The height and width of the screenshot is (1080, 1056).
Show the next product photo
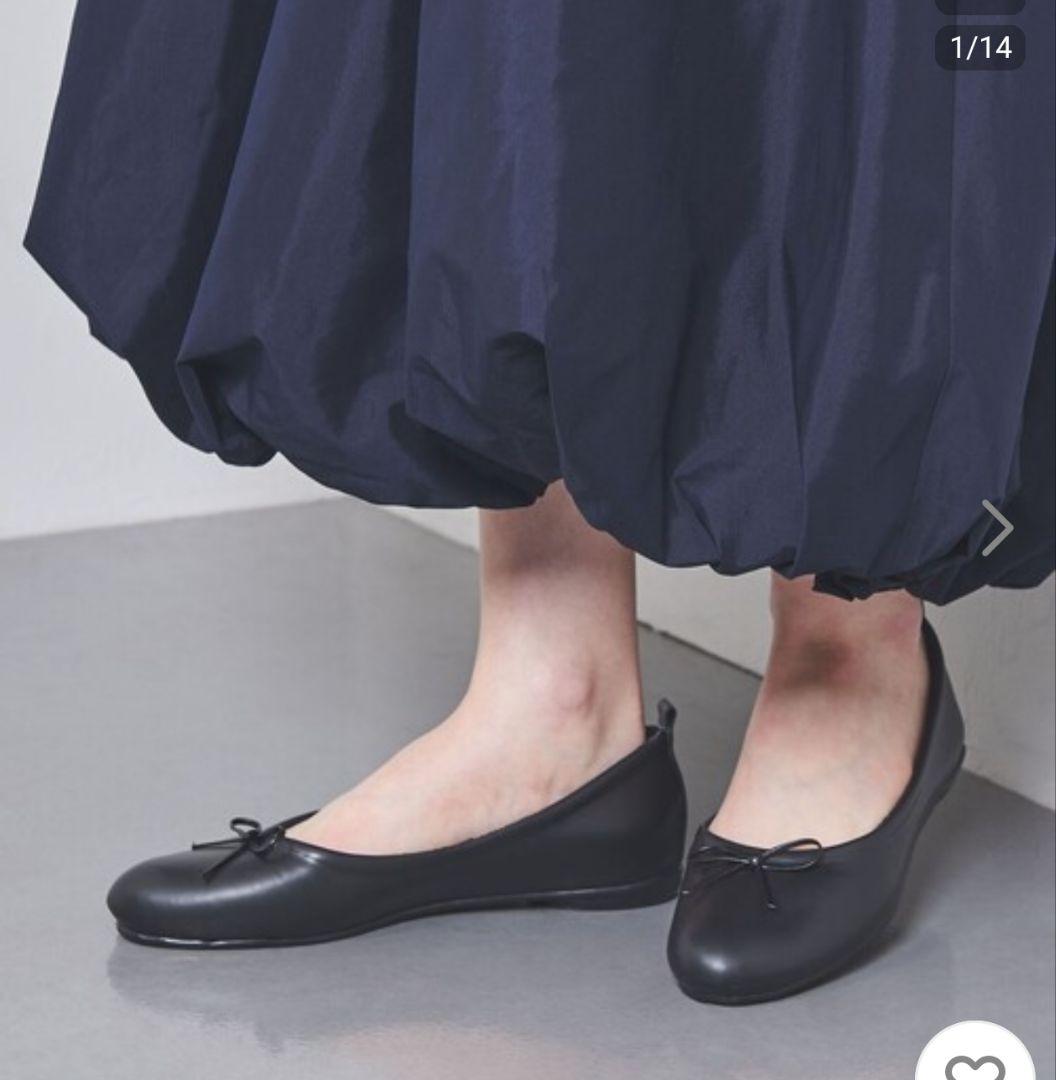coord(997,528)
